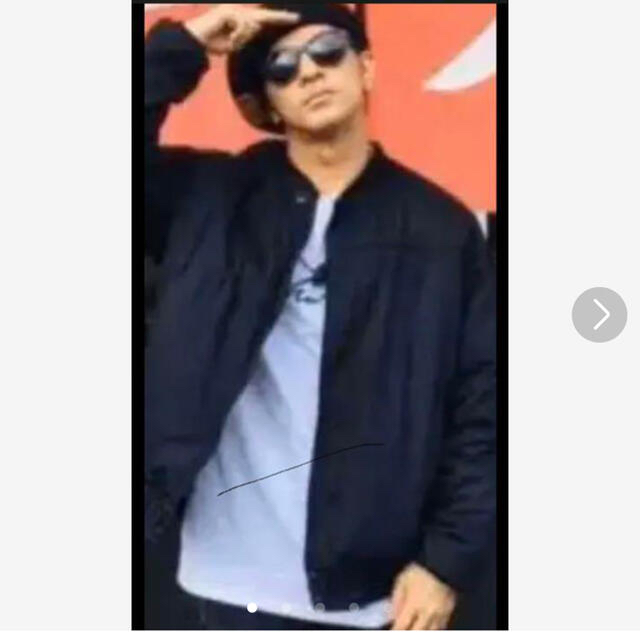Viewport: 640px width, 640px height.
Task: Jump to the second page indicator dot
Action: 286,607
